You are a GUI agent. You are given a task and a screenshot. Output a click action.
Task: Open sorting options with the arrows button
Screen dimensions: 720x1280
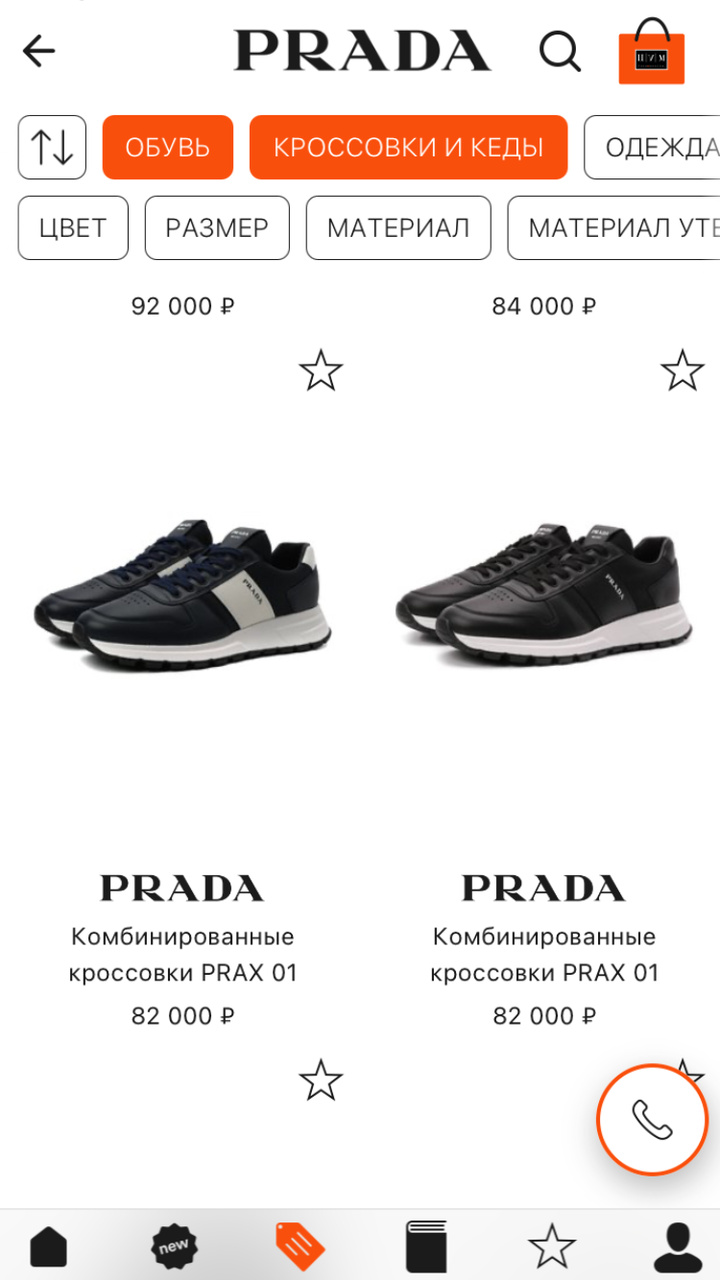click(52, 148)
